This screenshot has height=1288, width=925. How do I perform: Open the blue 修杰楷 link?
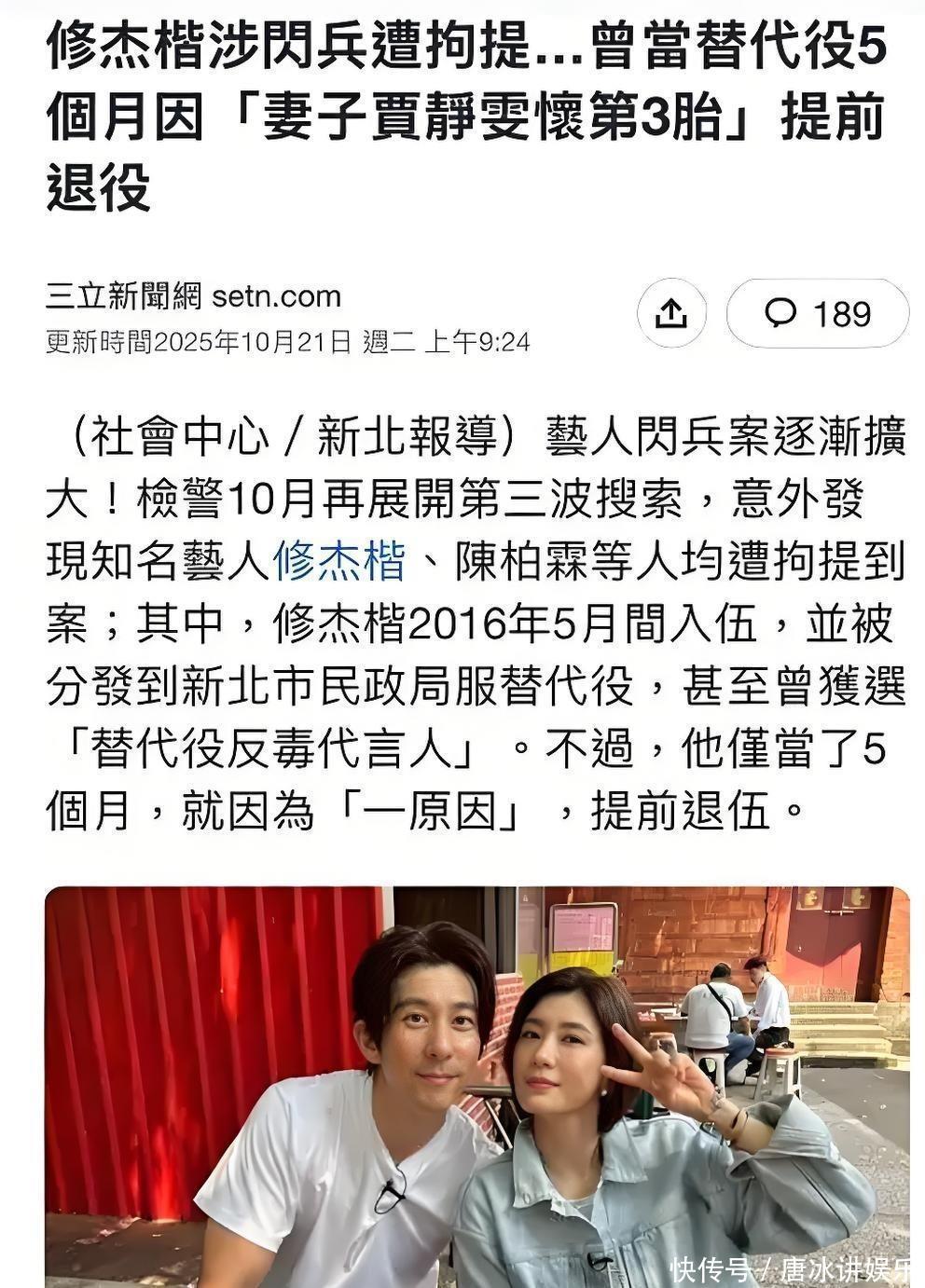(339, 561)
